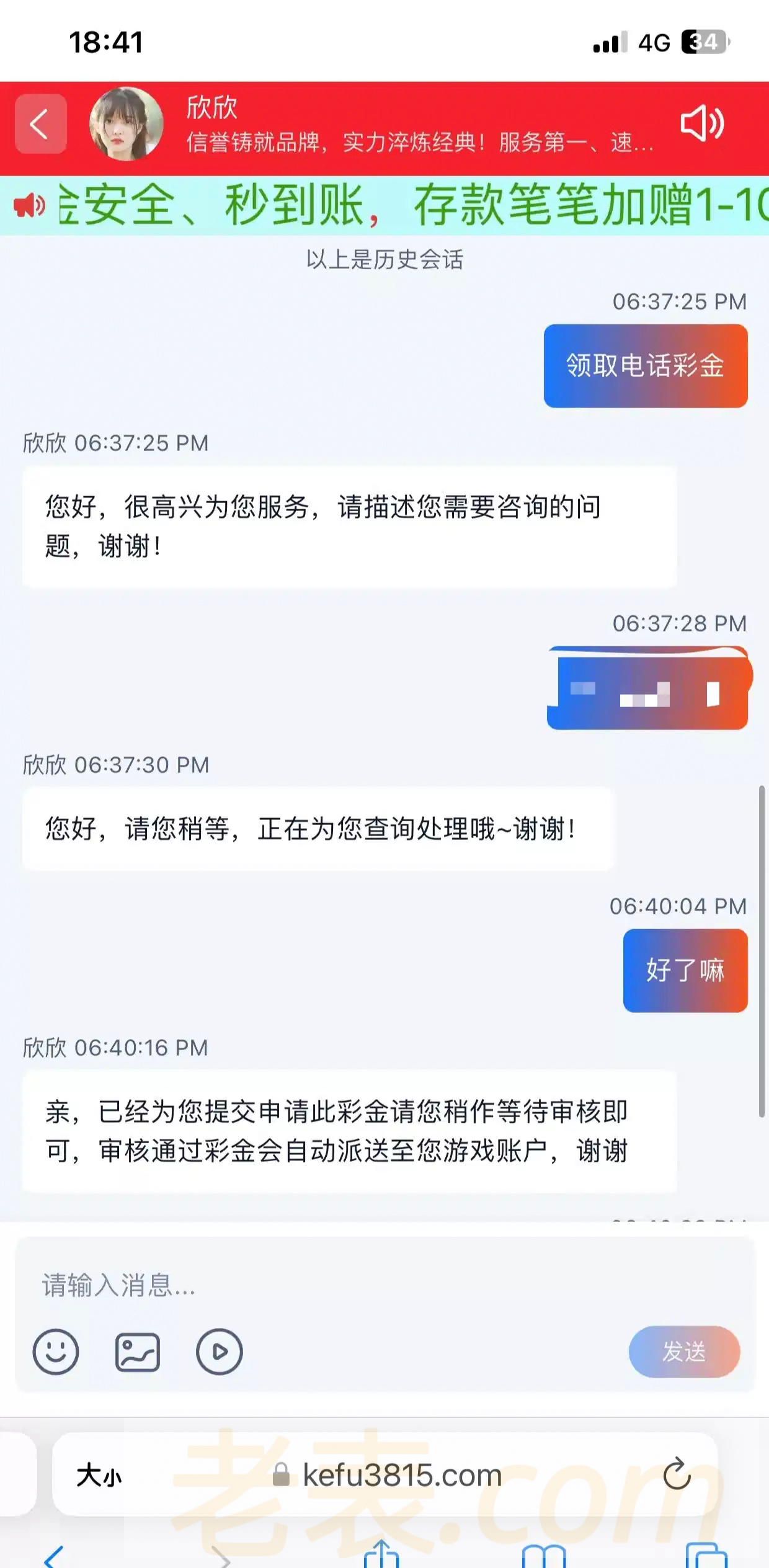Go back using the red header arrow
This screenshot has height=1568, width=769.
[40, 124]
